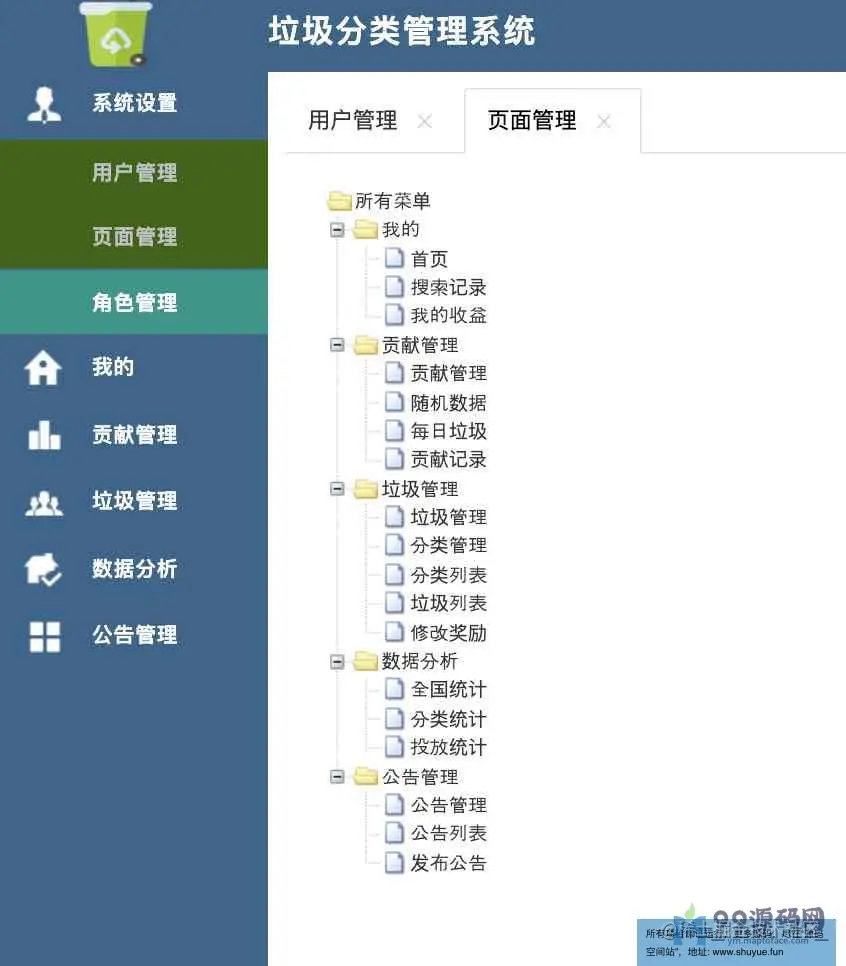846x966 pixels.
Task: Select the 首页 tree node
Action: click(429, 259)
